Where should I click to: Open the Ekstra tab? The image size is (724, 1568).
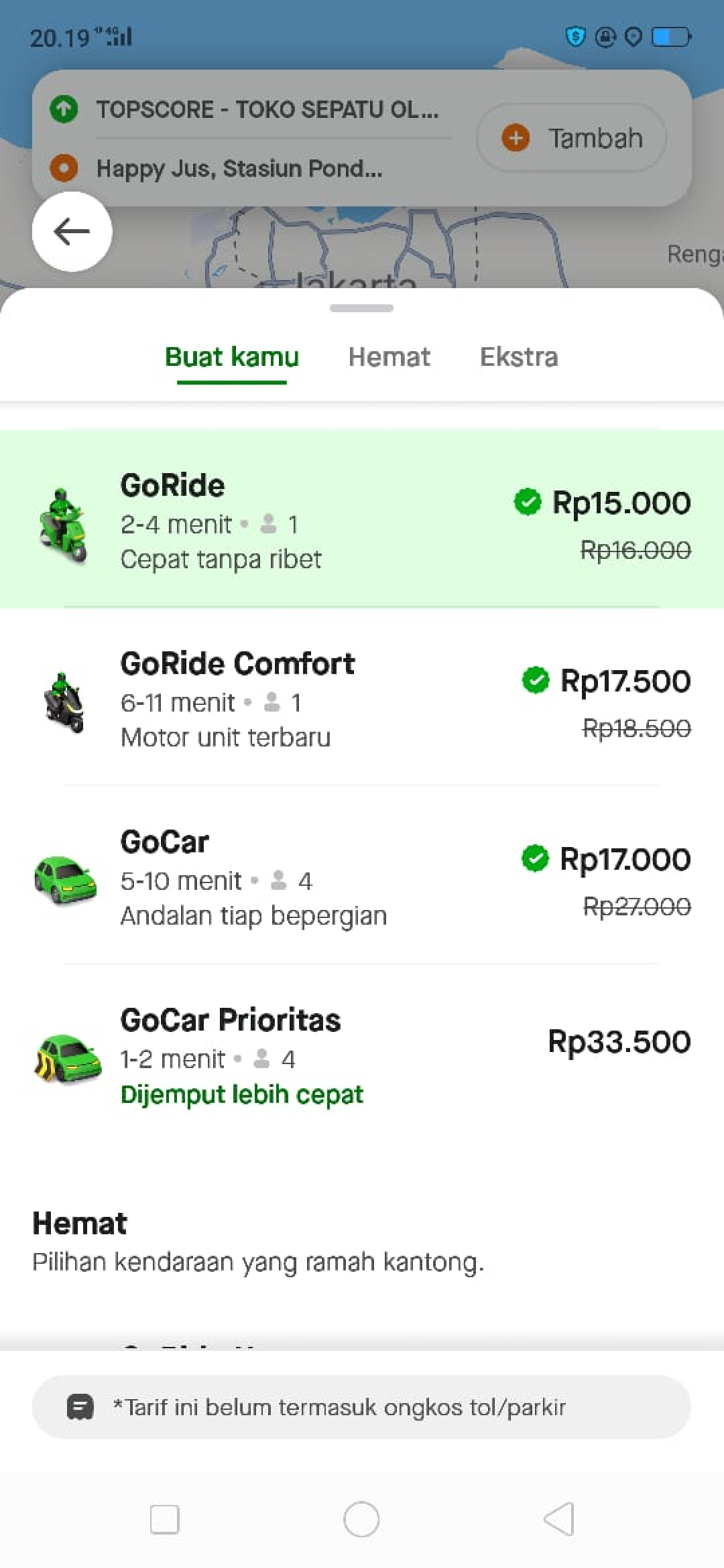pyautogui.click(x=518, y=357)
